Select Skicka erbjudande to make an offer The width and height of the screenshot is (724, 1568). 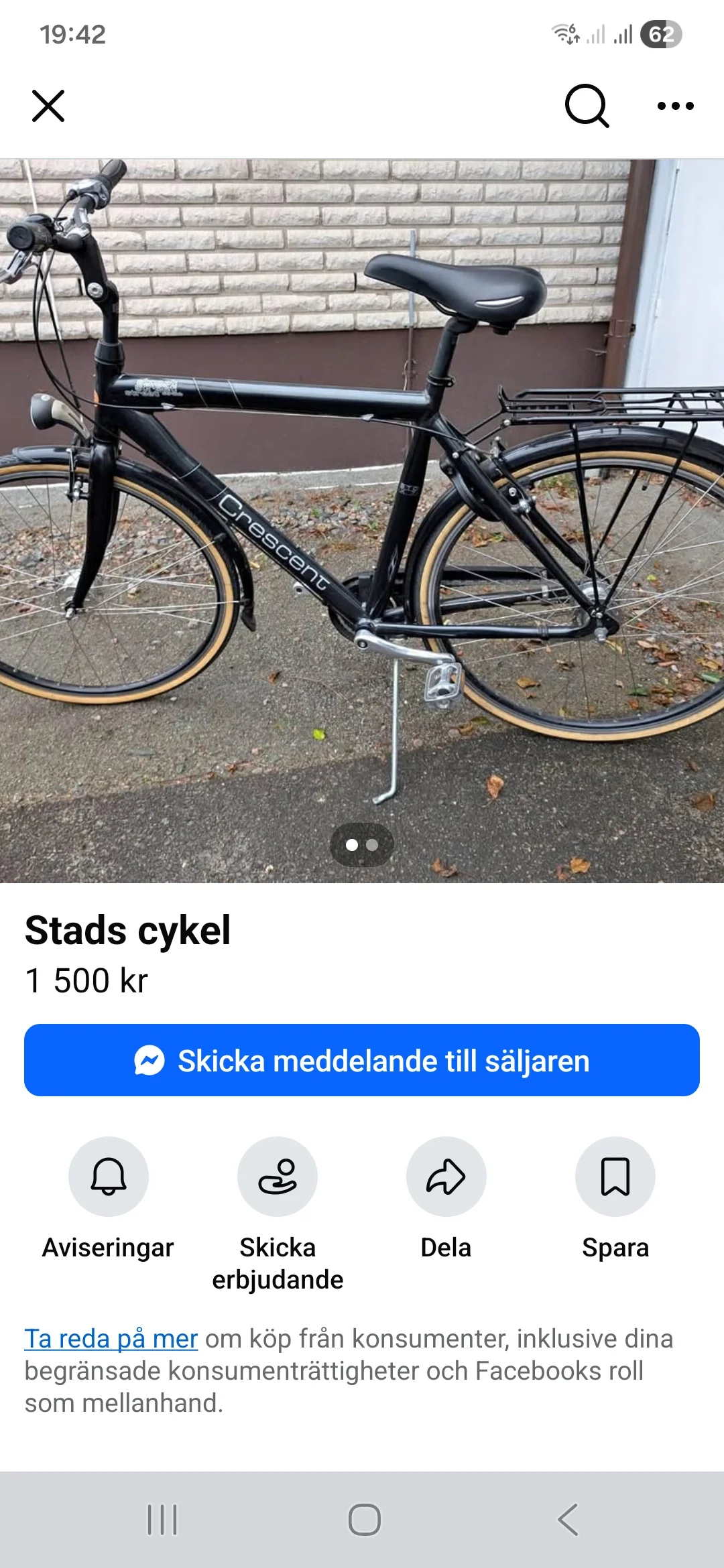pos(278,1177)
